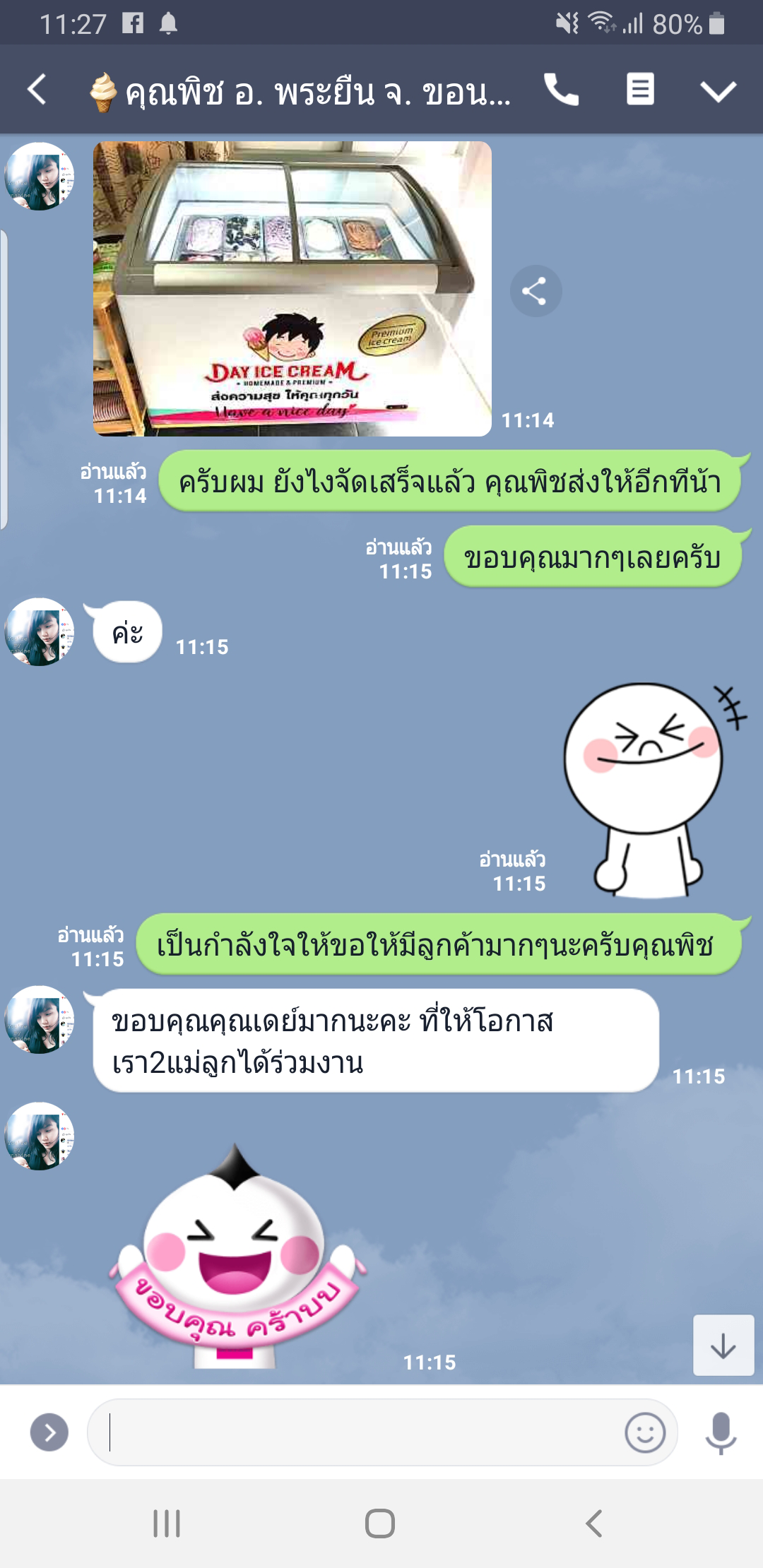Go back to the chat list

click(x=37, y=90)
